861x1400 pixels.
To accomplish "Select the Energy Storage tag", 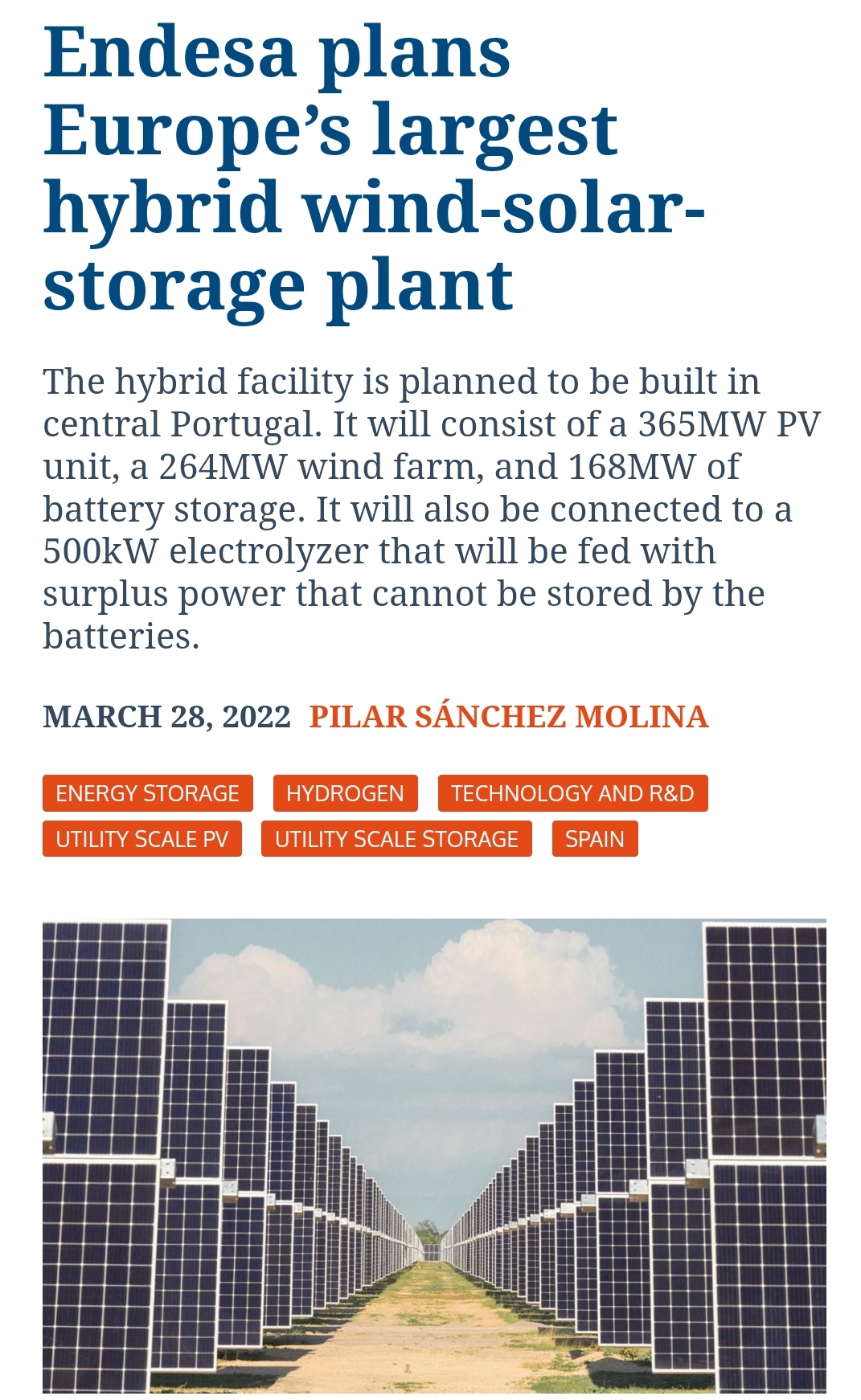I will click(147, 793).
